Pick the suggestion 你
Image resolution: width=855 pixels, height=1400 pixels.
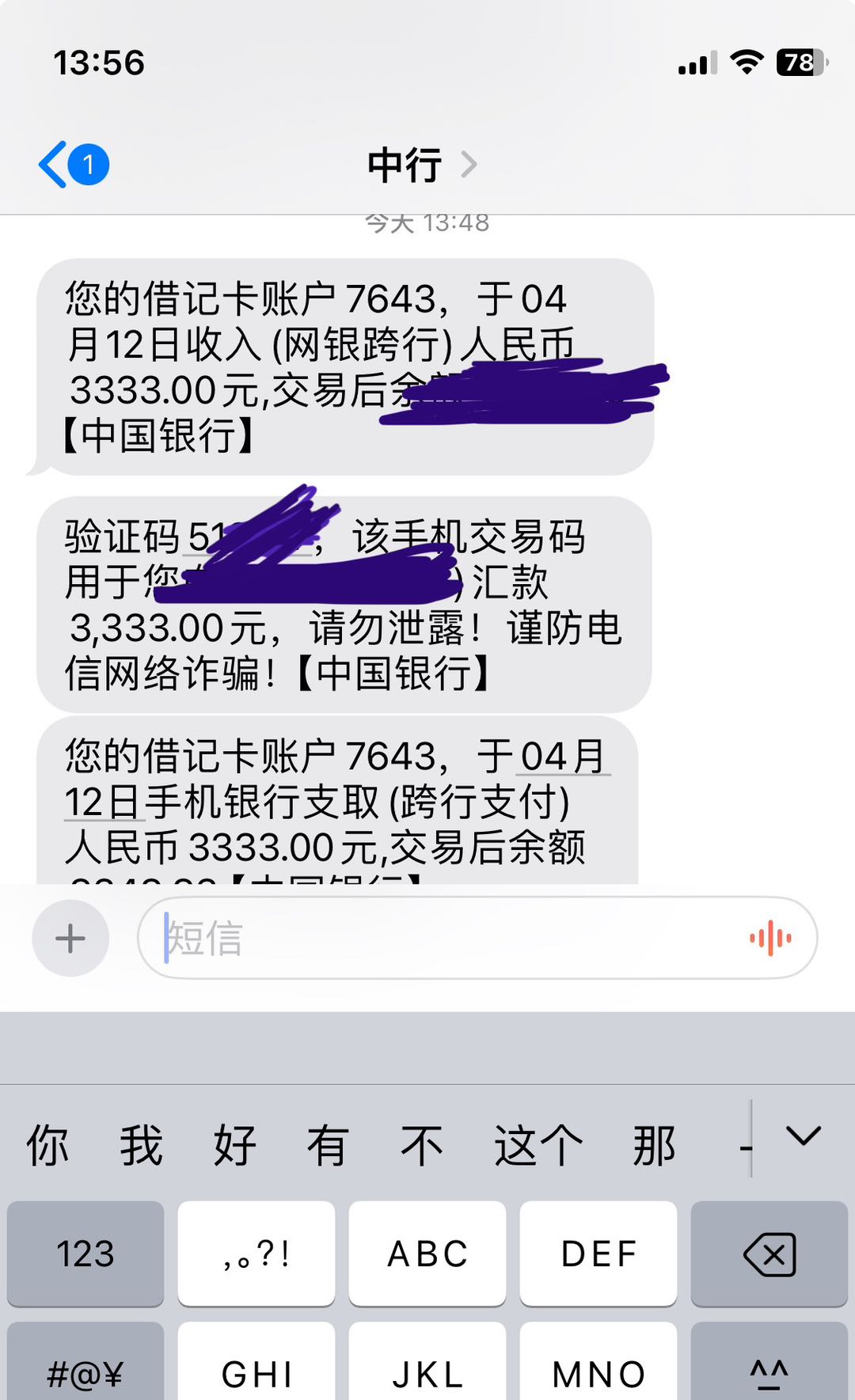coord(47,1144)
